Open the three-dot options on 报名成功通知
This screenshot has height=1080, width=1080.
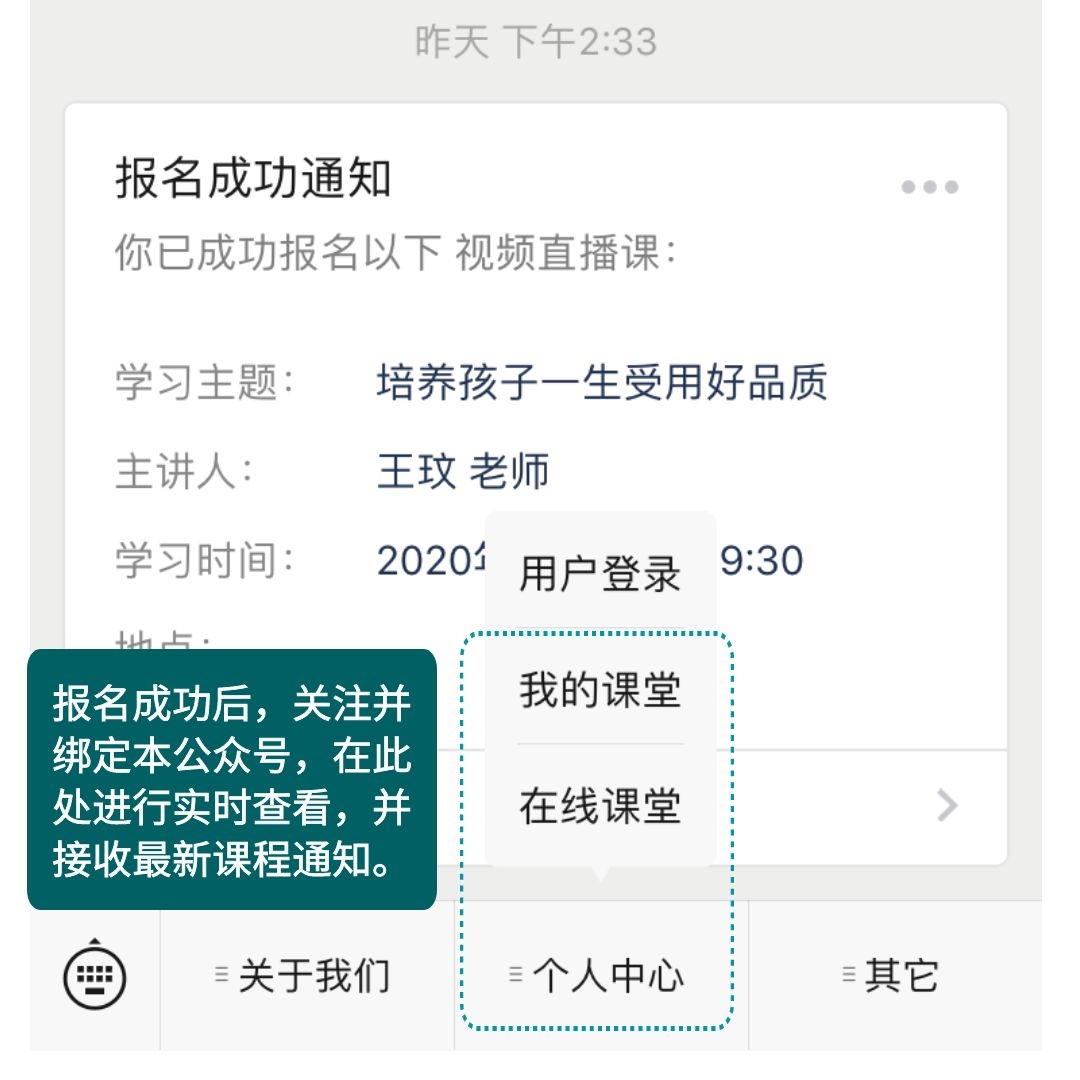point(929,187)
